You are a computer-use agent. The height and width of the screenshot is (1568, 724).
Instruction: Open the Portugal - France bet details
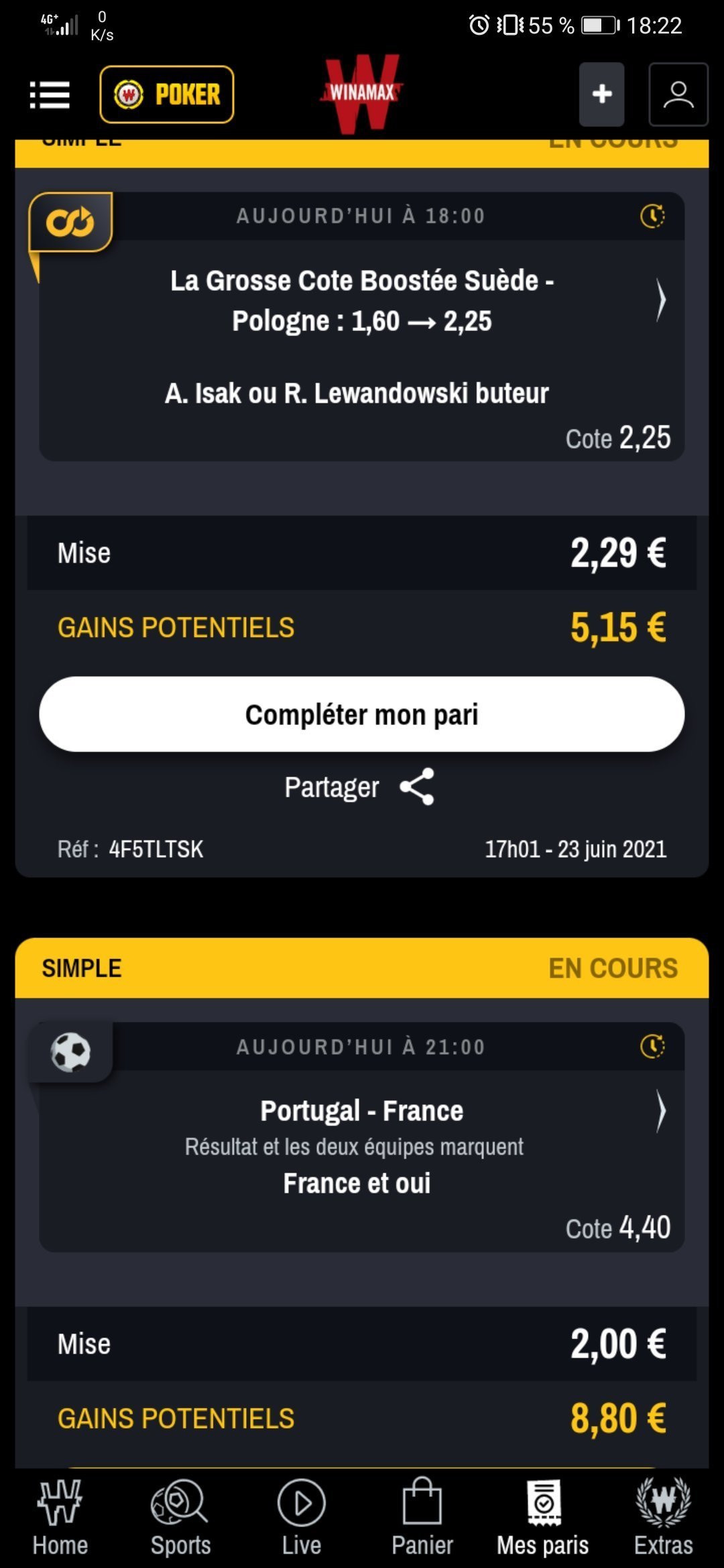tap(362, 1137)
